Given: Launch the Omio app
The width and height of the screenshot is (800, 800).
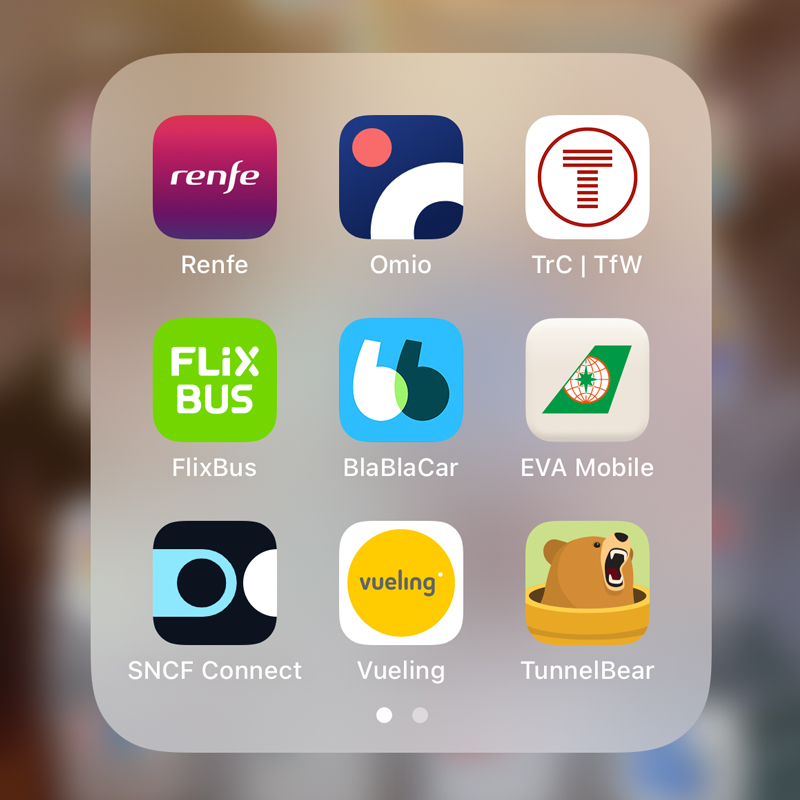Looking at the screenshot, I should point(400,178).
